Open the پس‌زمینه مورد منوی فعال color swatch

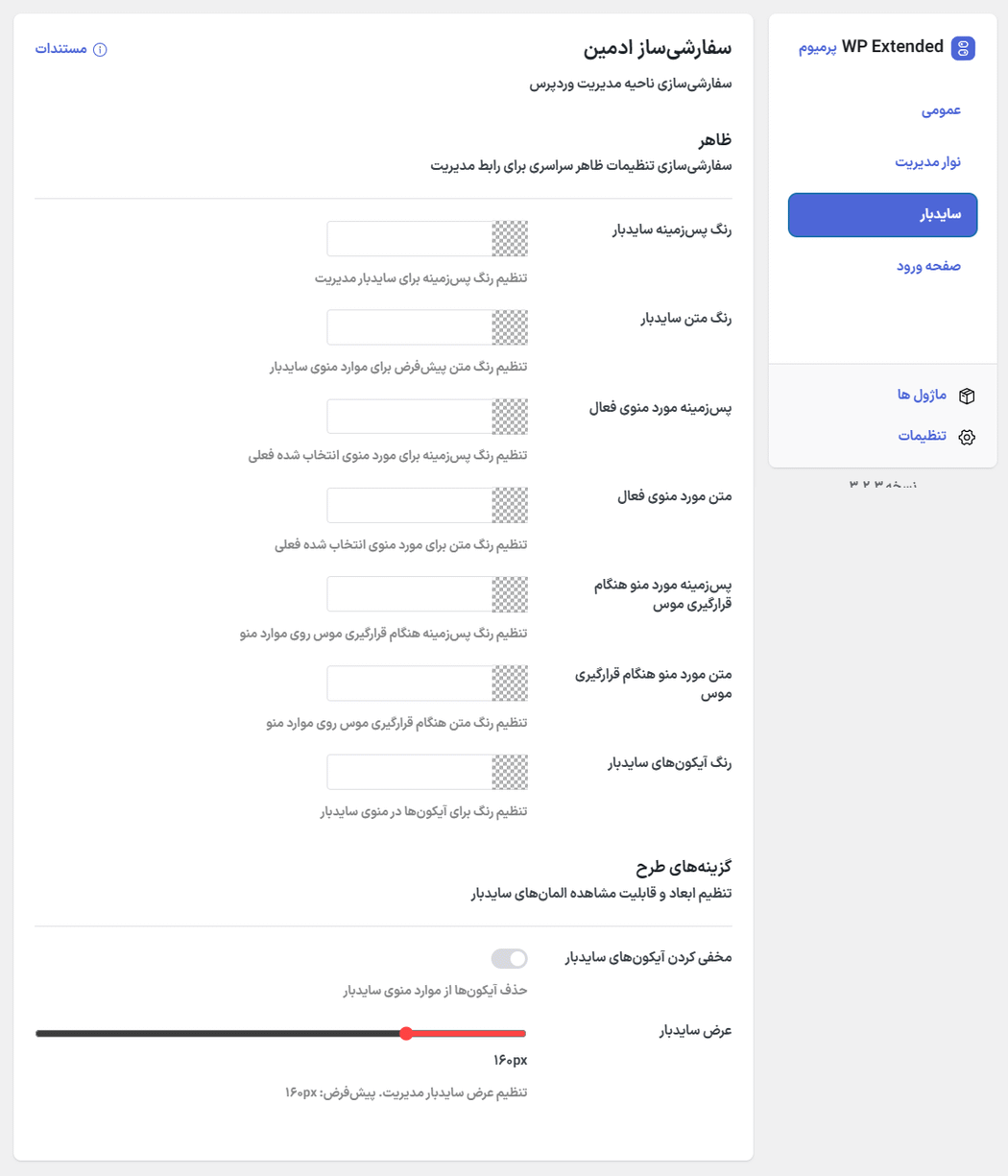pyautogui.click(x=511, y=416)
